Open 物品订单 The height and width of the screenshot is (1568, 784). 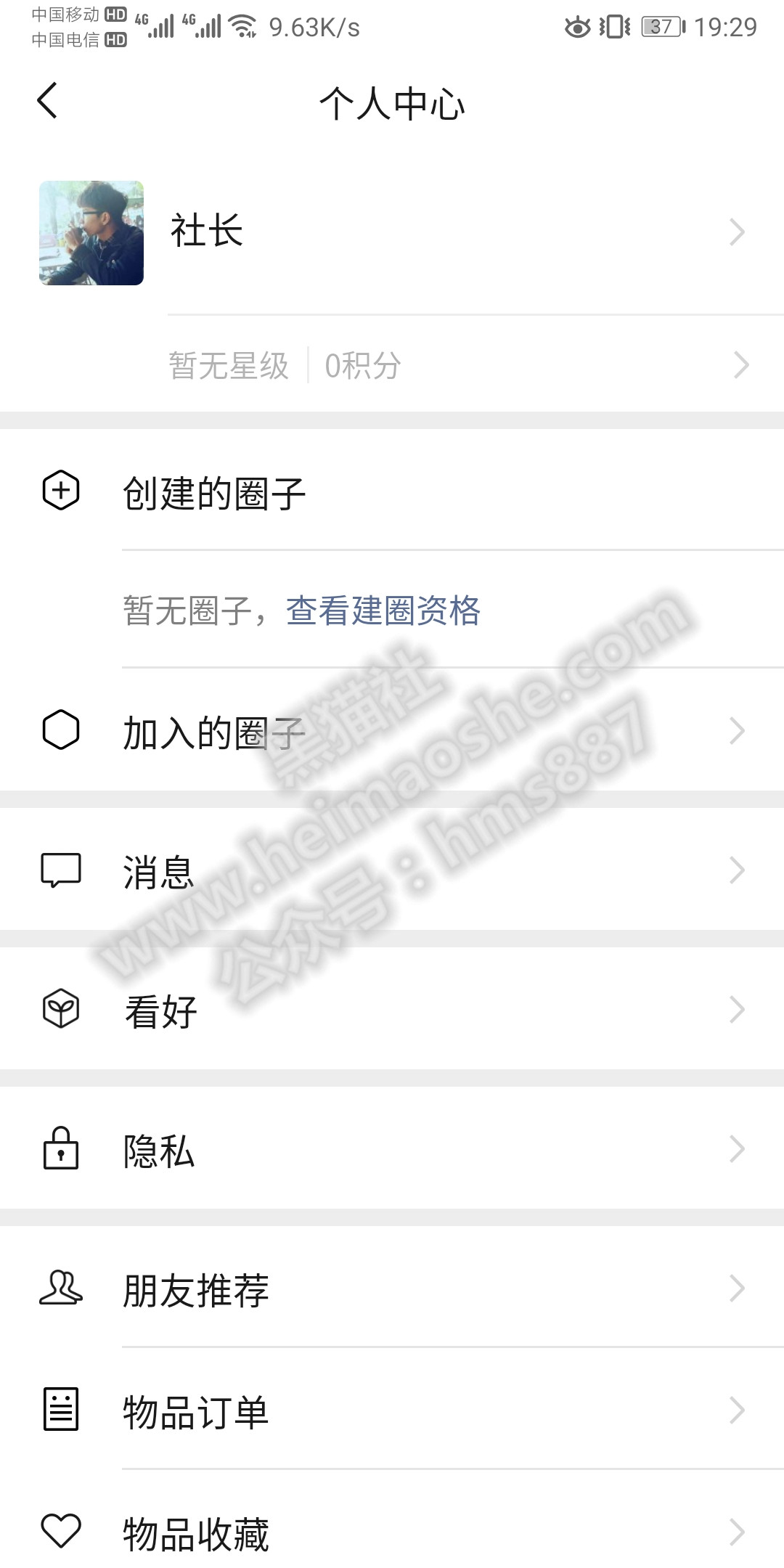click(392, 1410)
